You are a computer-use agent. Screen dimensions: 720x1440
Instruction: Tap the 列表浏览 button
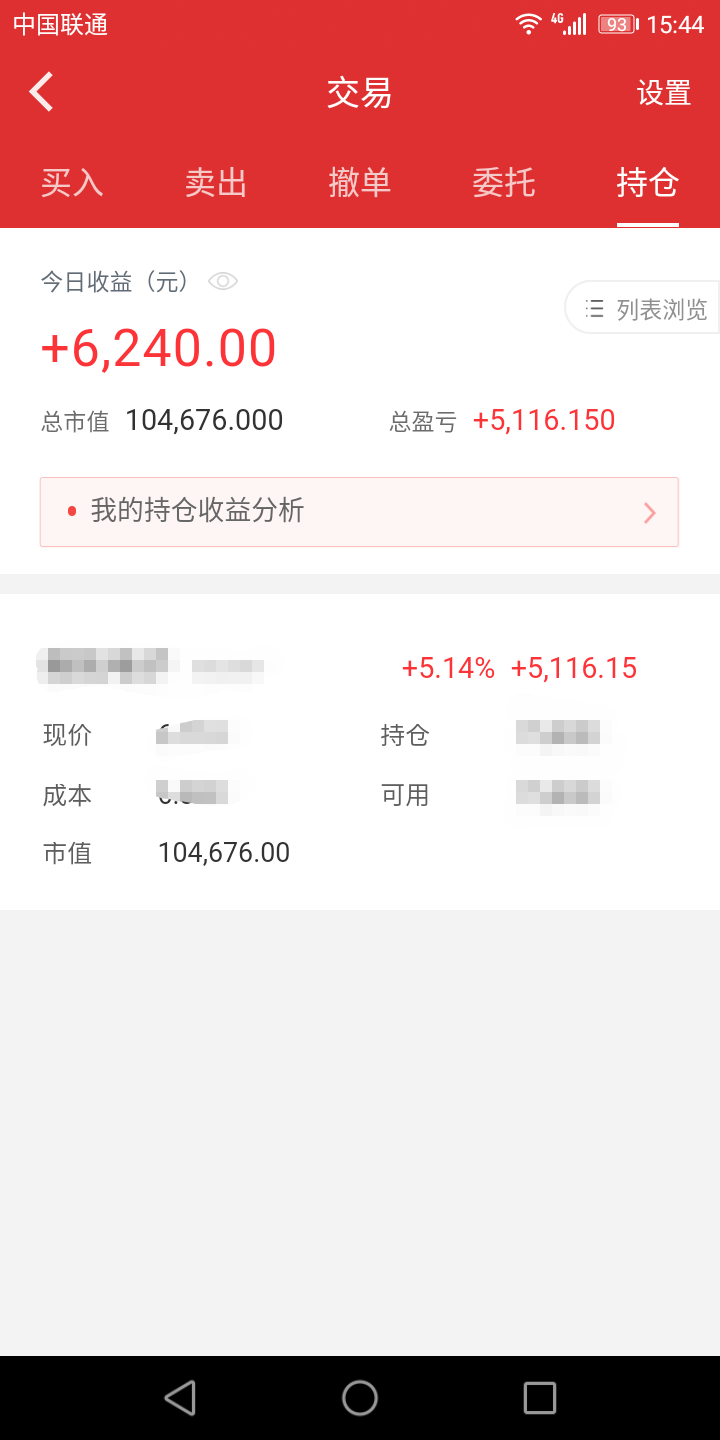[x=643, y=308]
